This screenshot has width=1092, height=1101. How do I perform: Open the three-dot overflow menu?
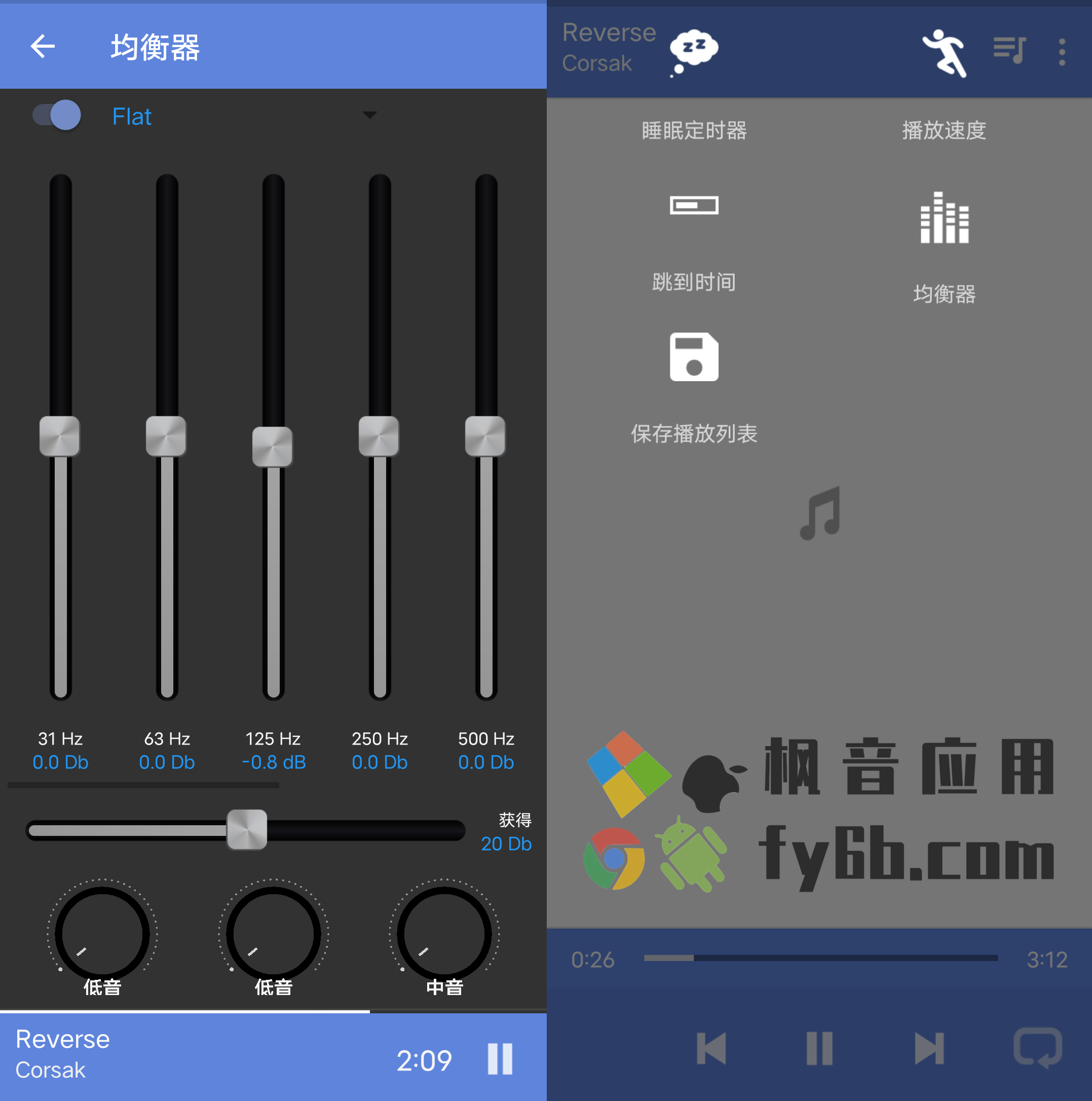(1062, 52)
